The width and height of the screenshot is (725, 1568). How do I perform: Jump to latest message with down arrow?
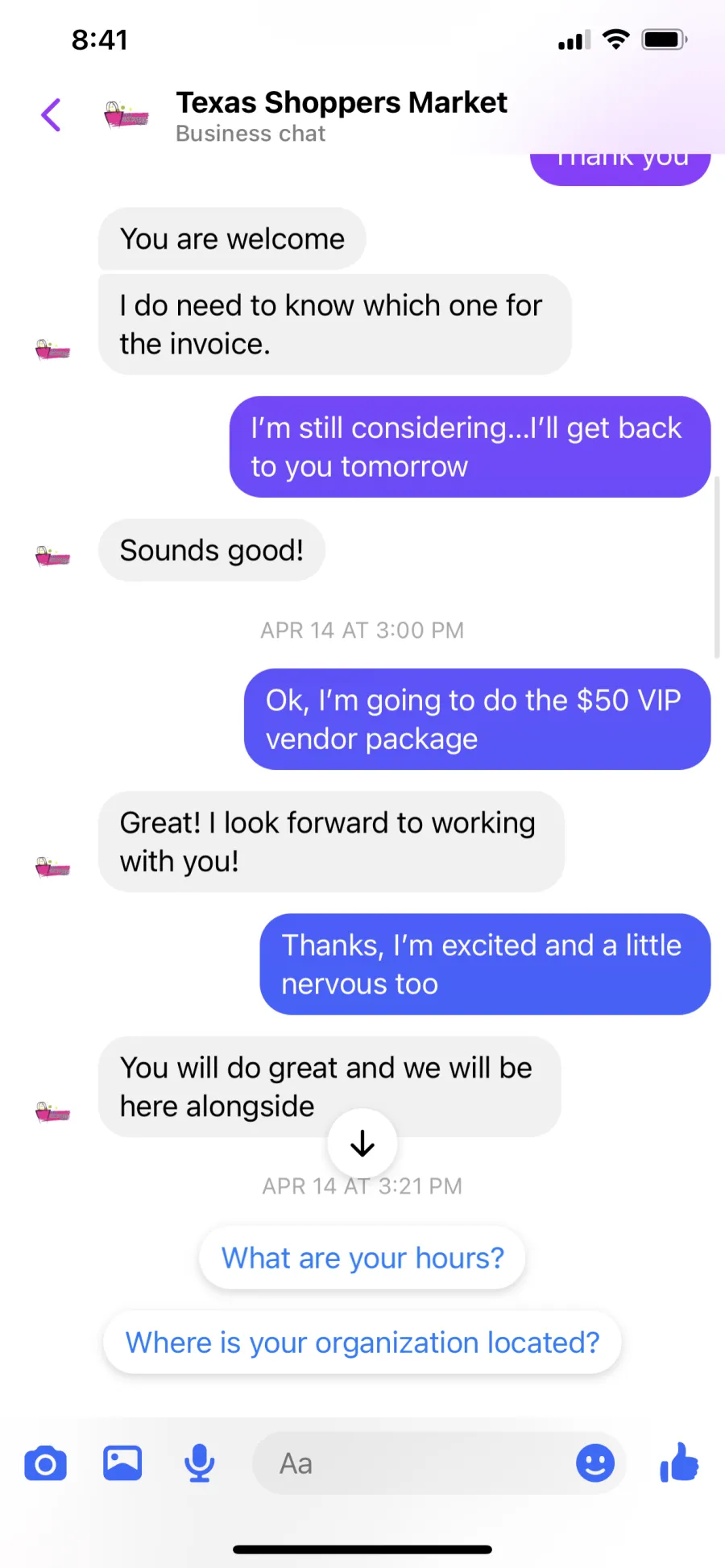point(362,1144)
